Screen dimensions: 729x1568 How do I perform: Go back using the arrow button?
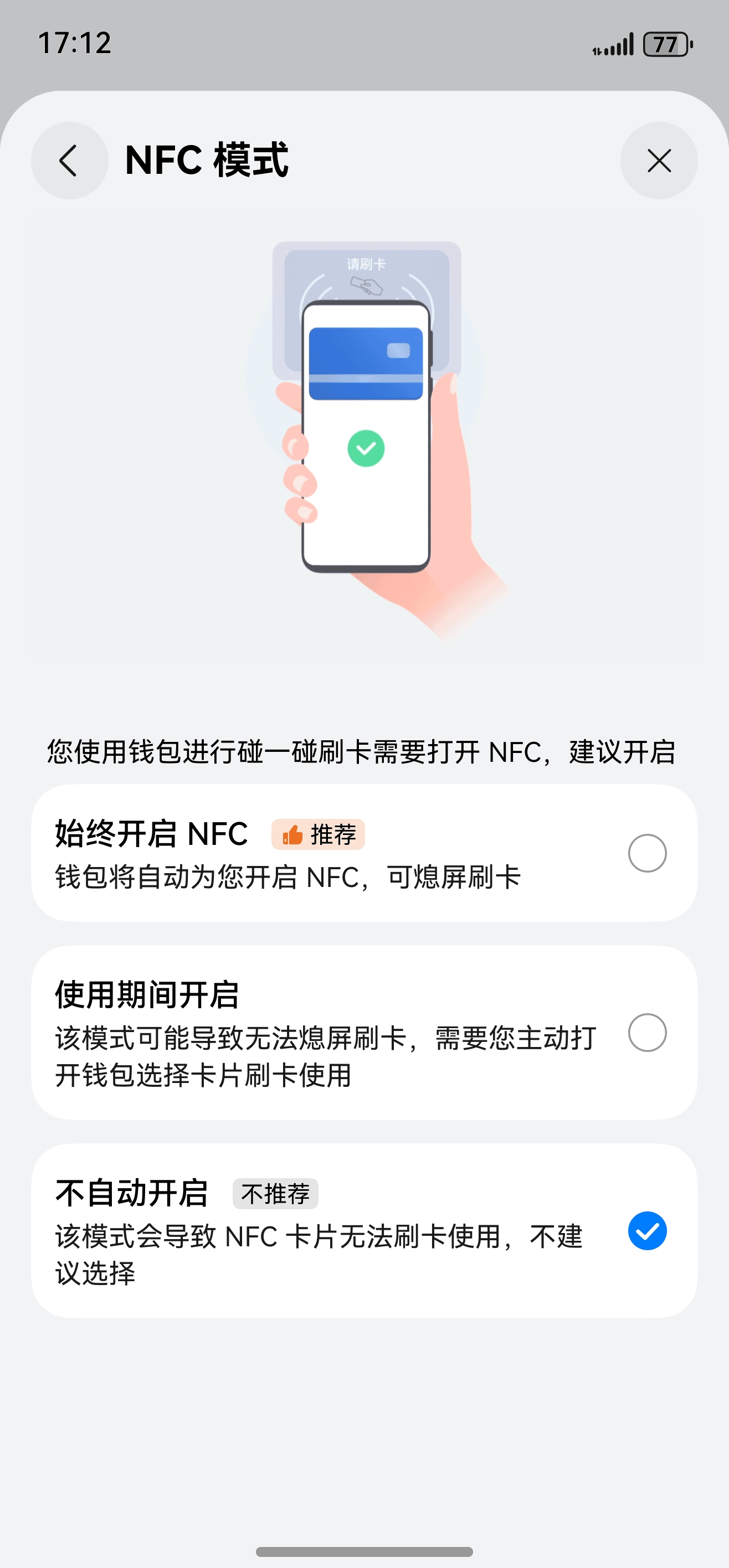(x=69, y=161)
